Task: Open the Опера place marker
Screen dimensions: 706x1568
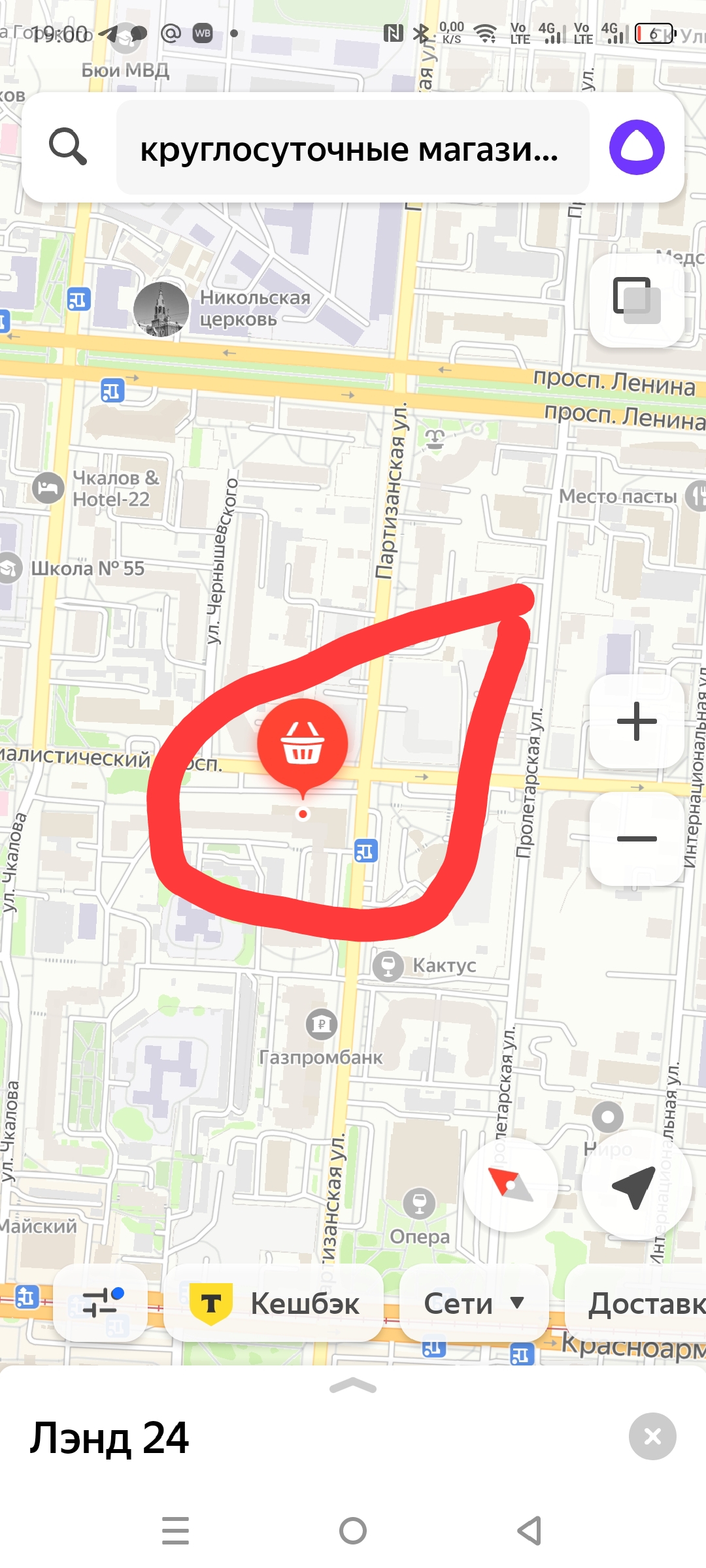Action: click(419, 1203)
